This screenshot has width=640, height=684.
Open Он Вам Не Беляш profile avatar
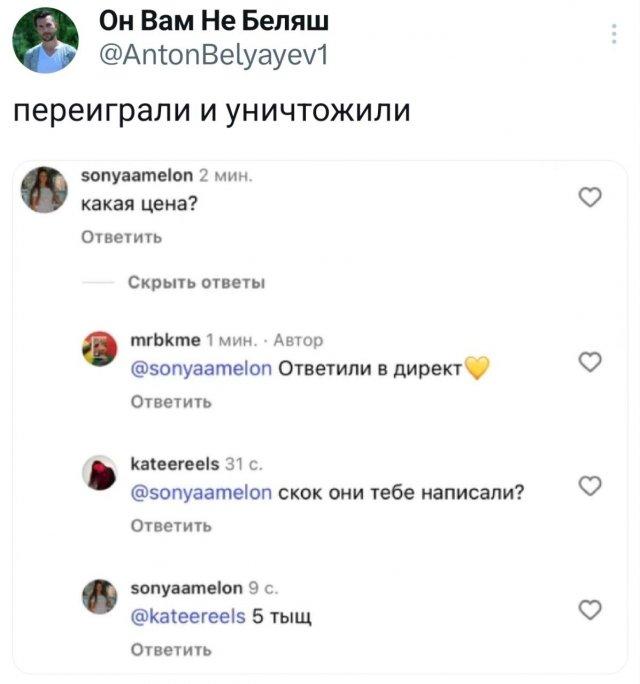pos(44,39)
